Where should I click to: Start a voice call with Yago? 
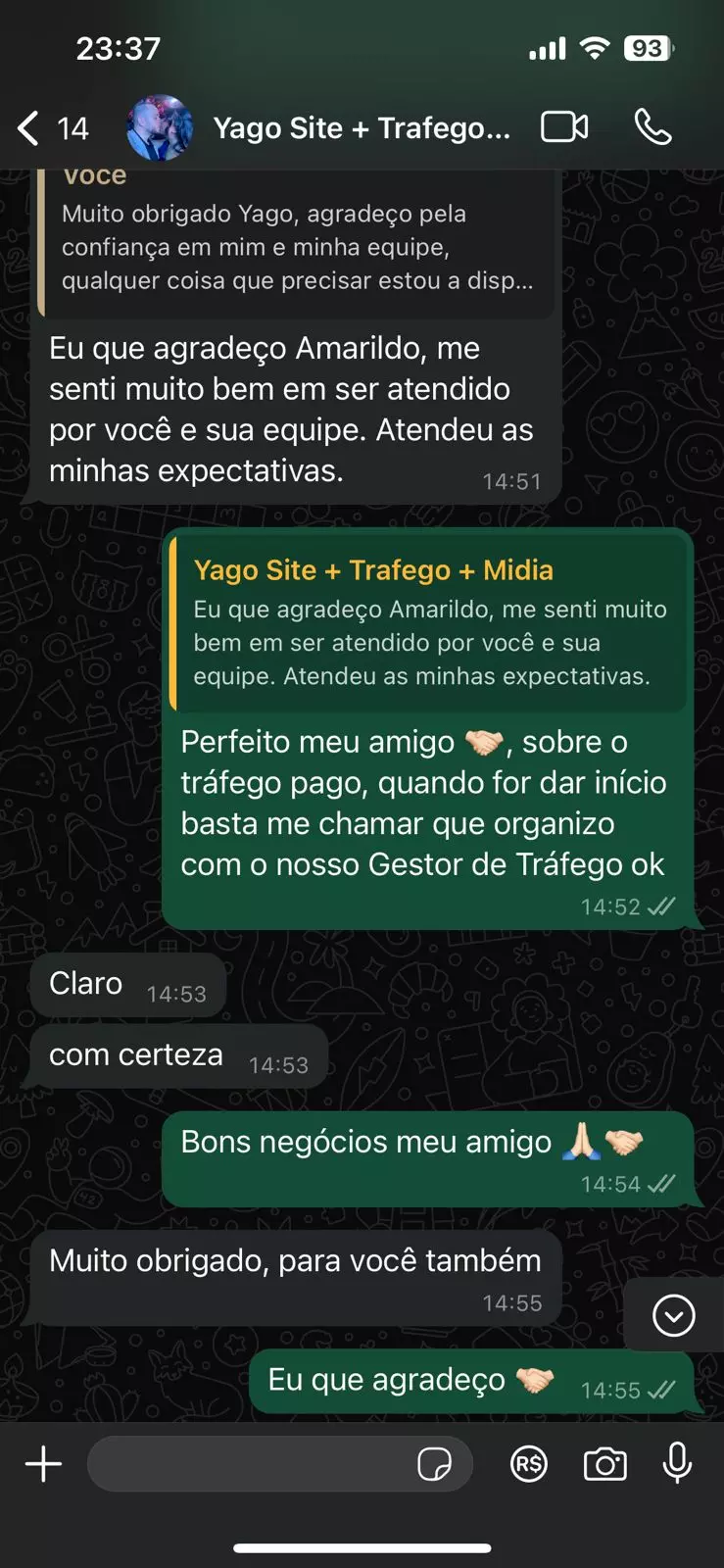coord(652,126)
